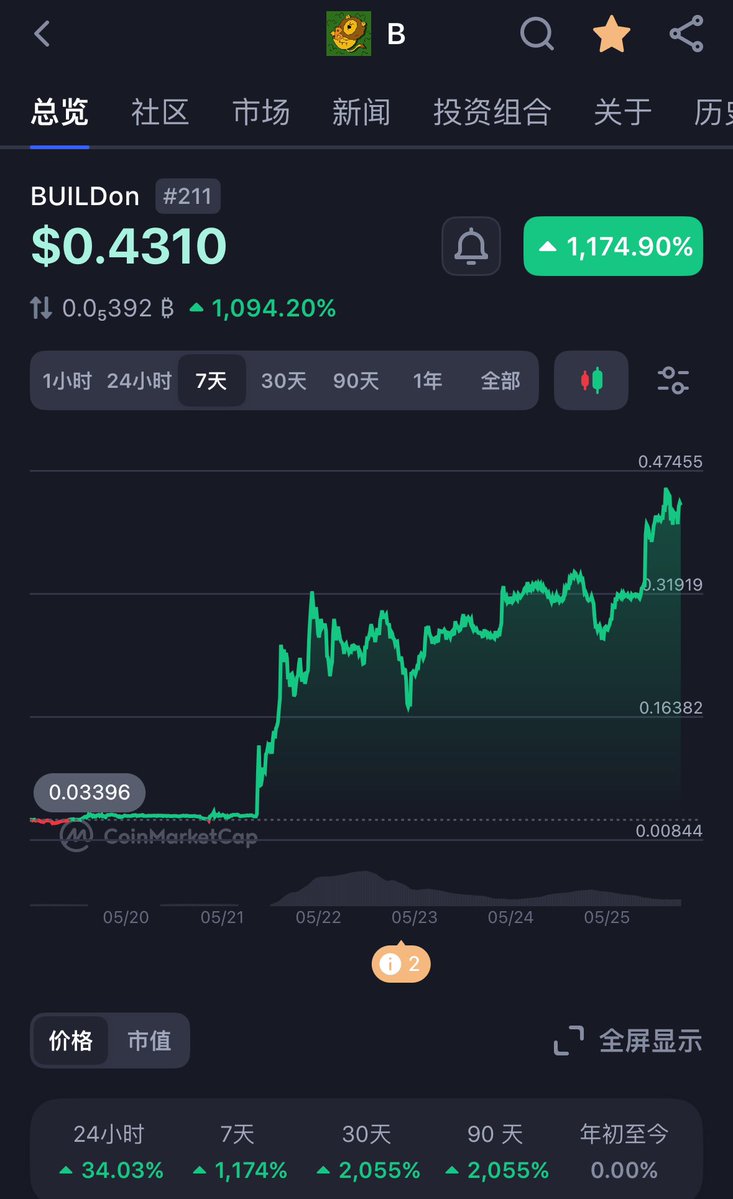The height and width of the screenshot is (1199, 733).
Task: Switch chart range to 1年
Action: point(427,381)
